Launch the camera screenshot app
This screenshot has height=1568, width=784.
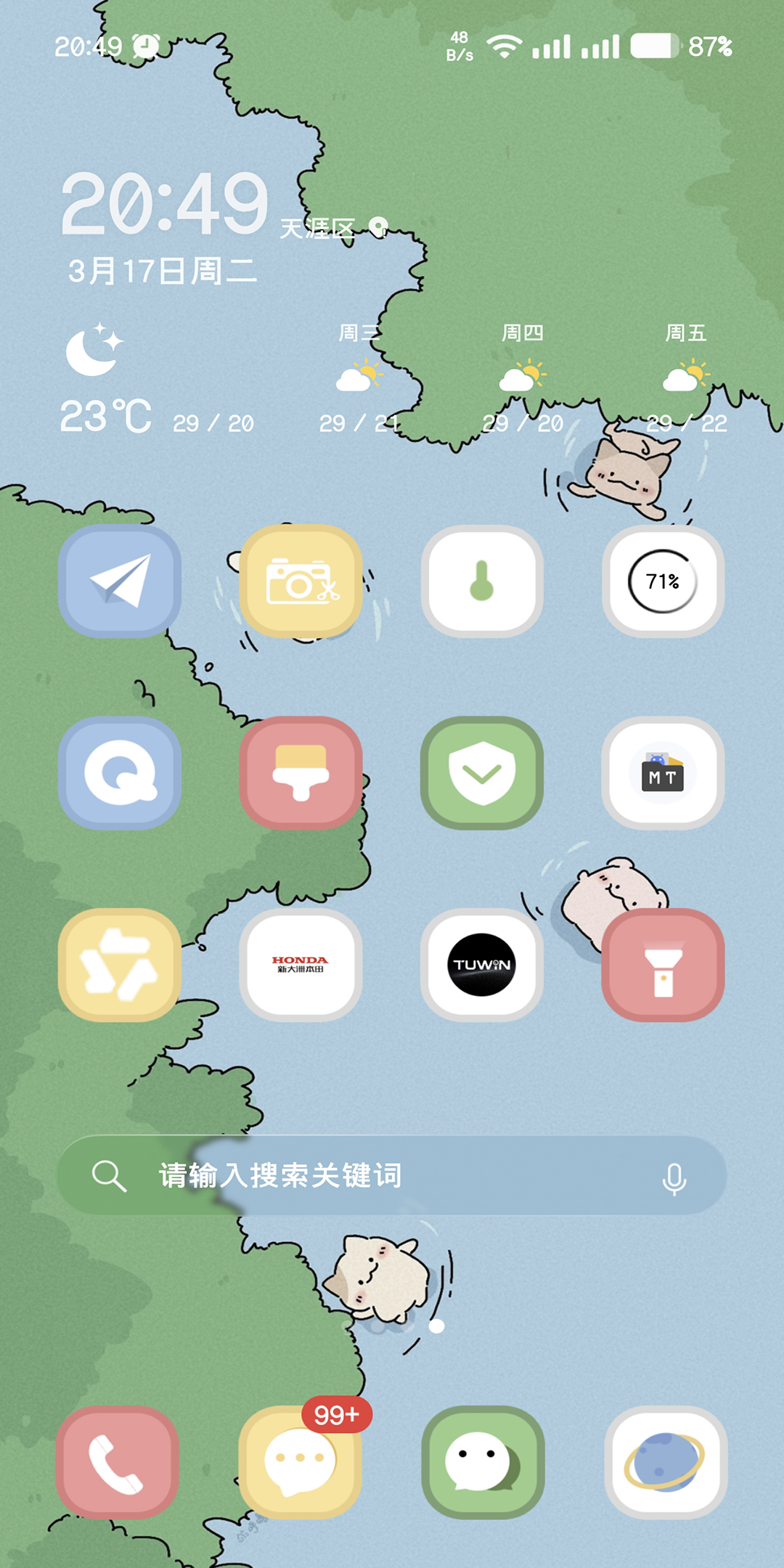(301, 581)
